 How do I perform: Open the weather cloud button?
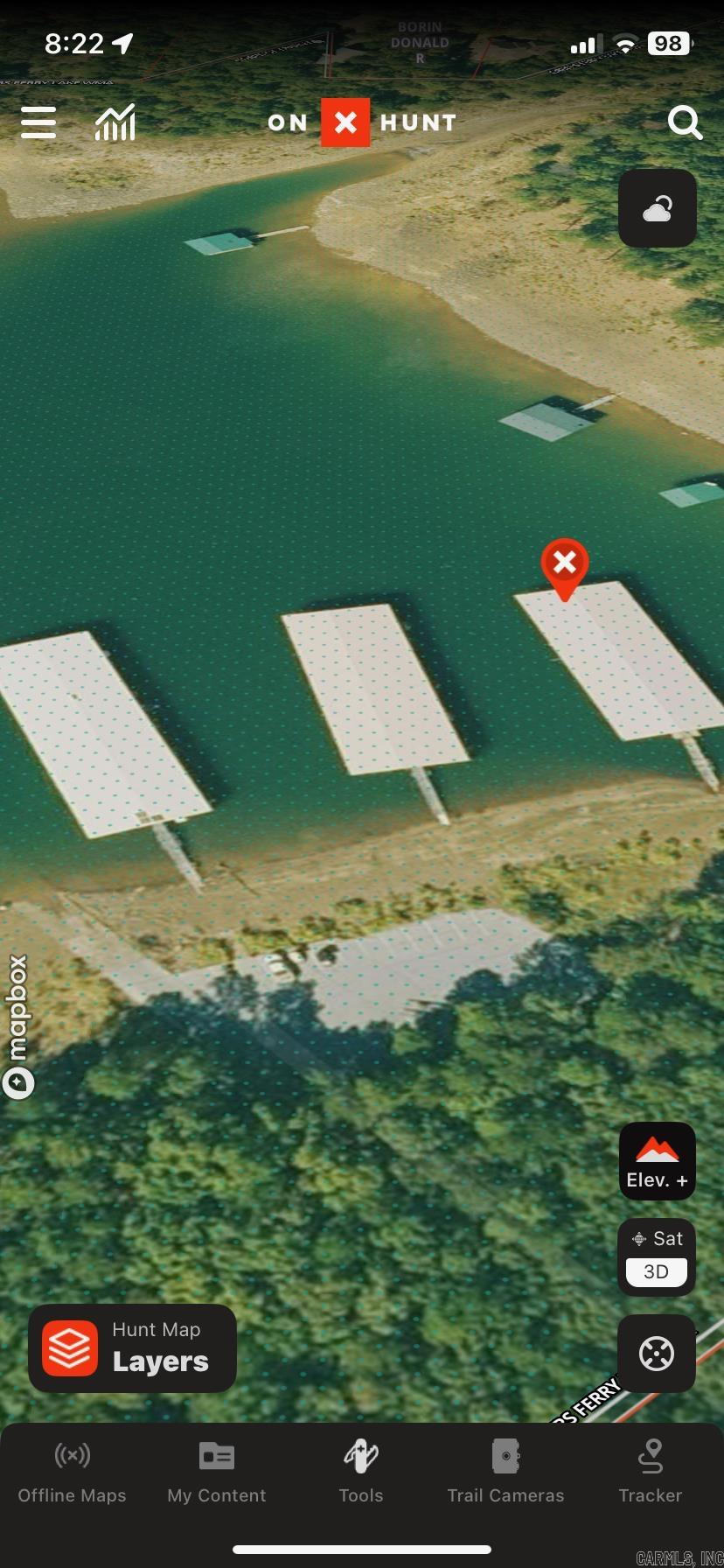(657, 209)
